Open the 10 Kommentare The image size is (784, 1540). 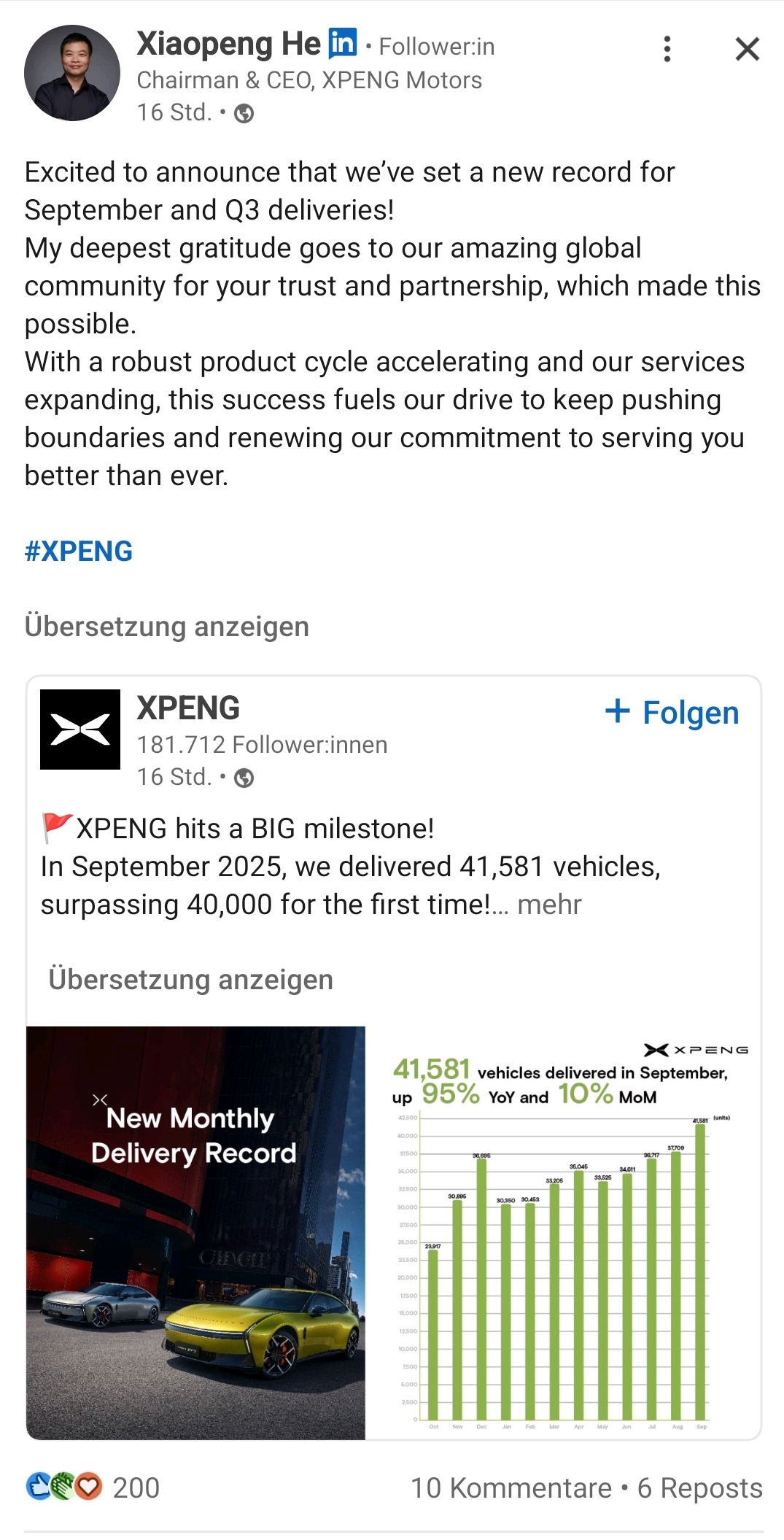click(511, 1487)
